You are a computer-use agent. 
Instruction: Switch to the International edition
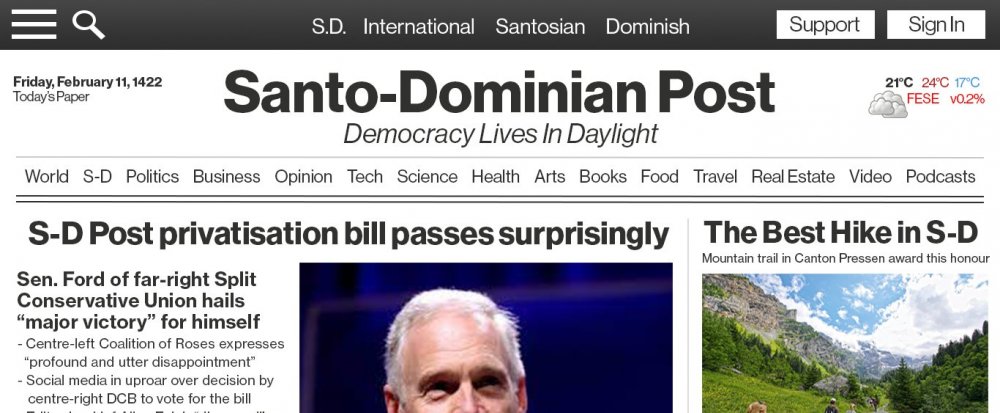[x=418, y=27]
